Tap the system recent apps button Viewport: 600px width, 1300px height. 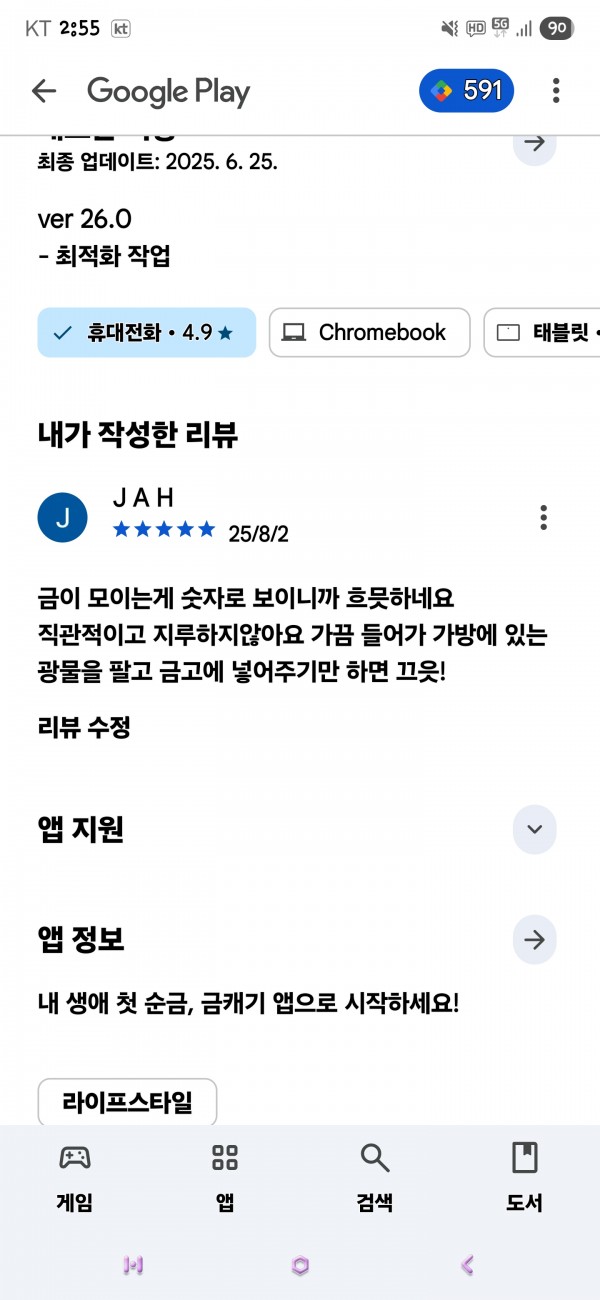click(x=133, y=1265)
